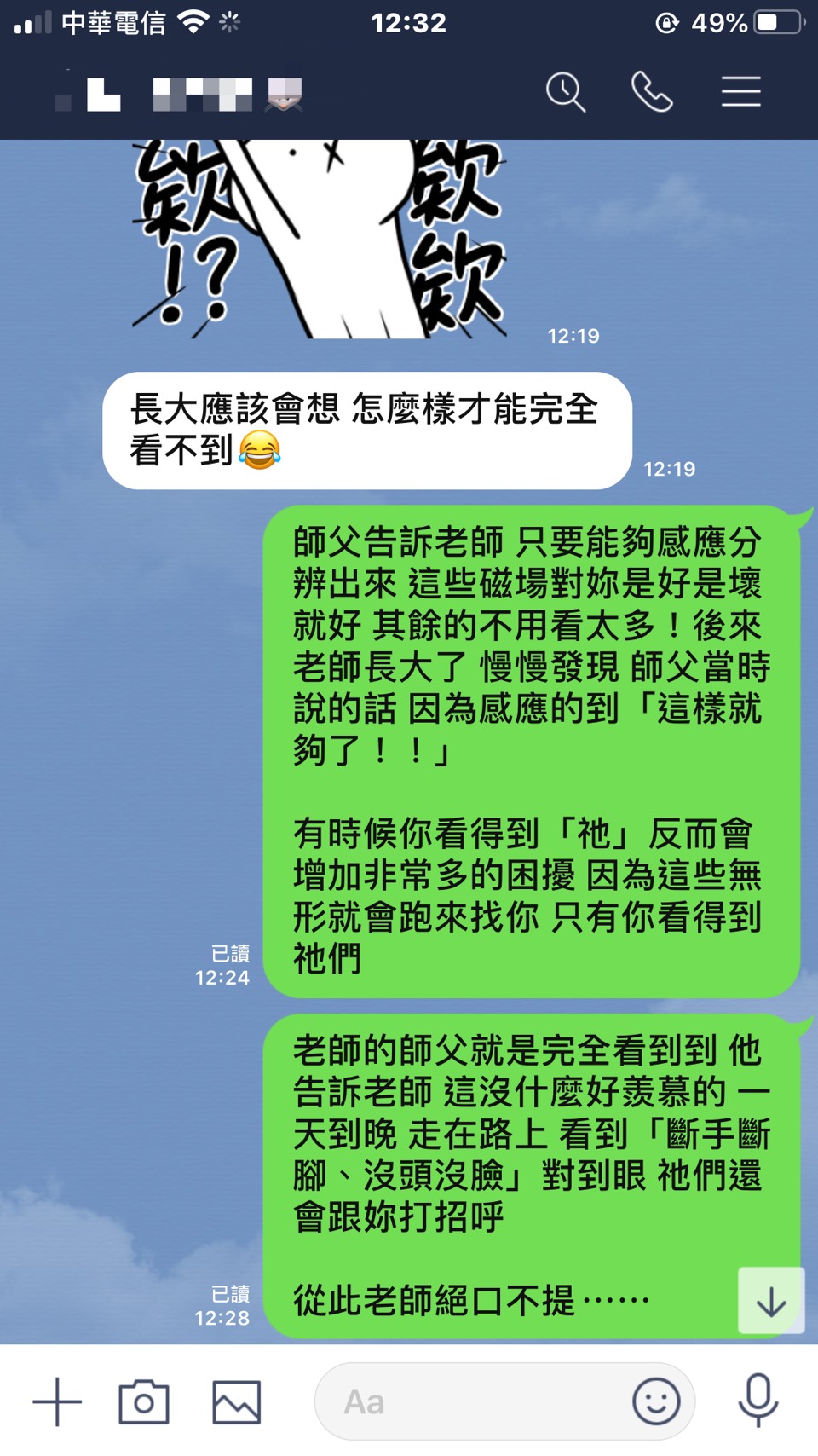Tap the 欸欸 sticker in chat

point(320,240)
